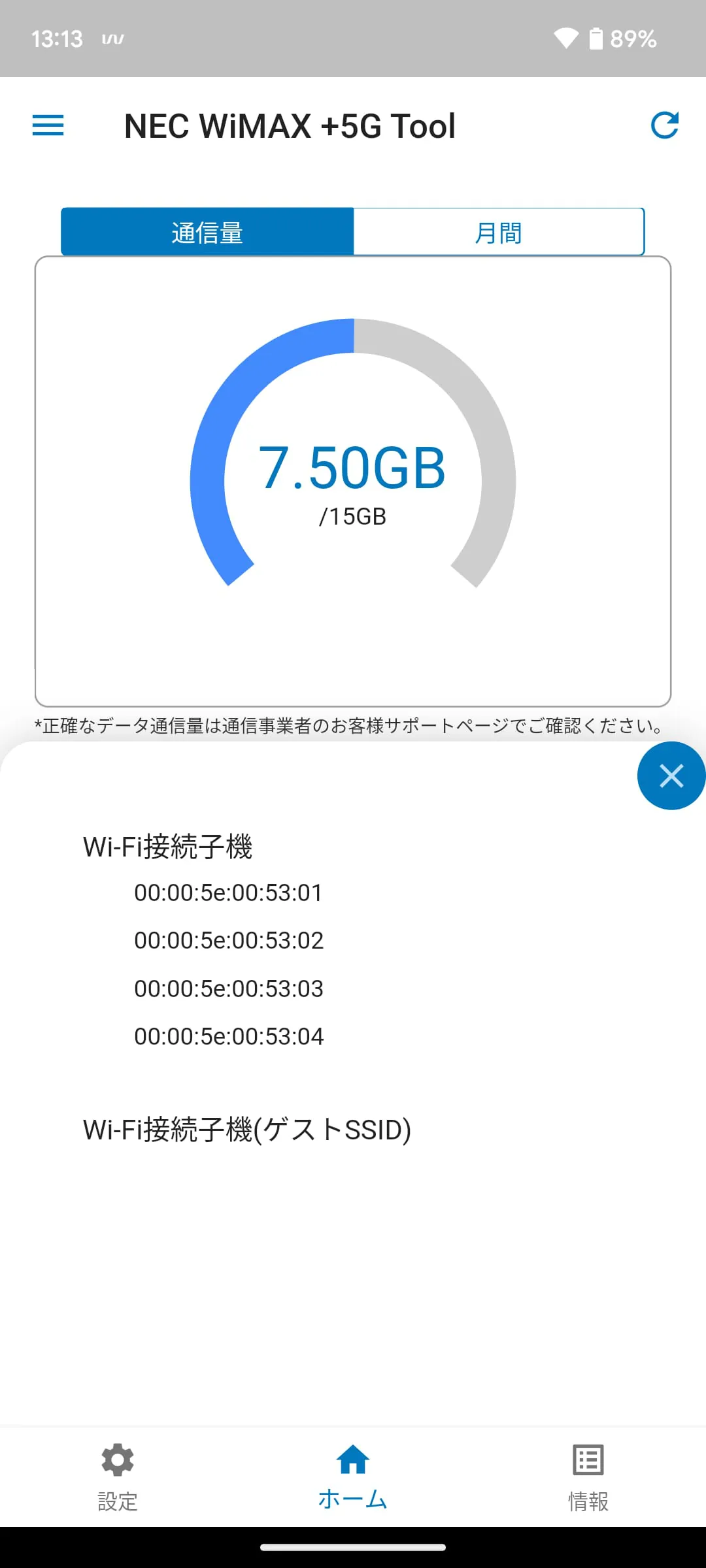
Task: Tap the data usage disclaimer text
Action: [352, 724]
